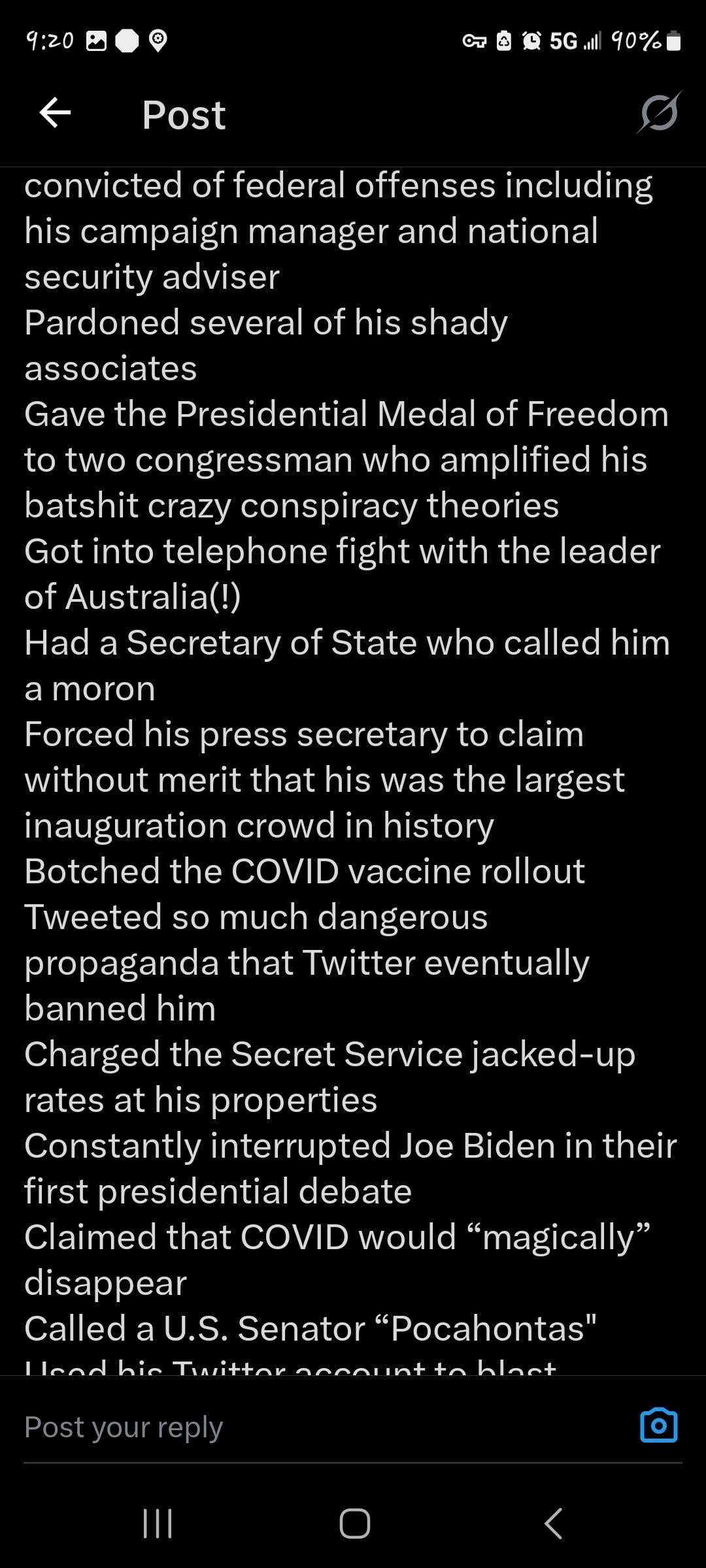Screen dimensions: 706x1568
Task: Go back from the Post screen
Action: click(55, 114)
